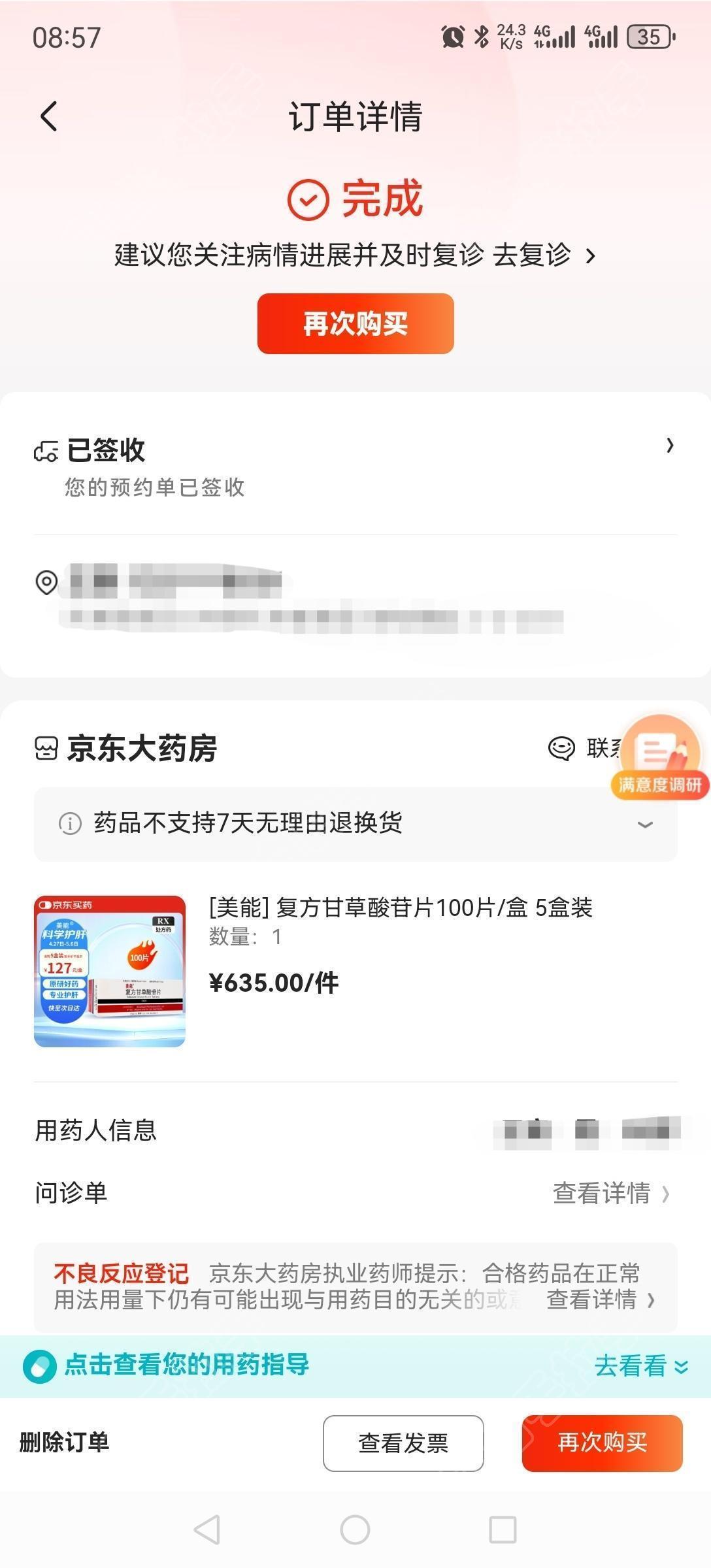This screenshot has height=1568, width=711.
Task: Tap the bottom 再次购买 button
Action: (x=602, y=1443)
